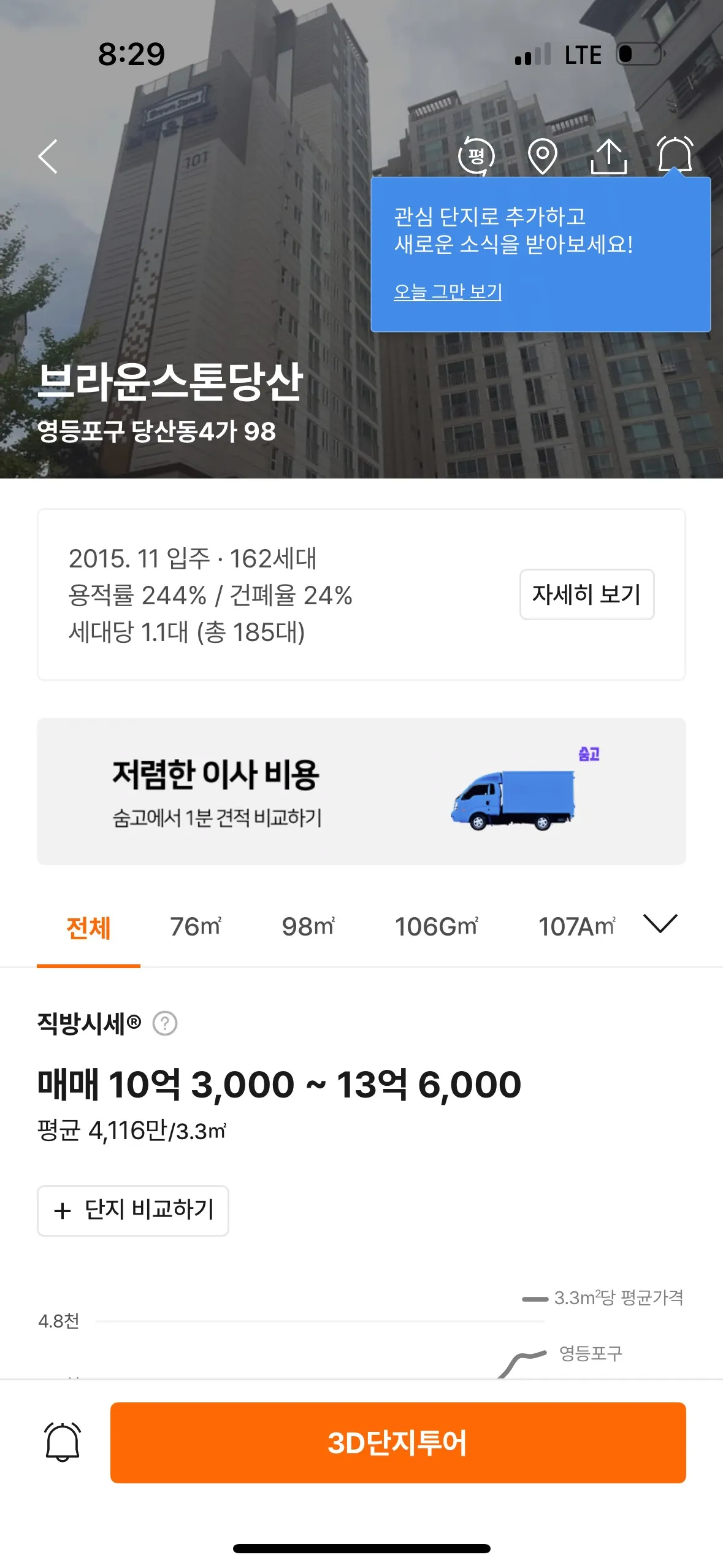Image resolution: width=723 pixels, height=1568 pixels.
Task: Choose the 107A㎡ size tab
Action: point(576,927)
